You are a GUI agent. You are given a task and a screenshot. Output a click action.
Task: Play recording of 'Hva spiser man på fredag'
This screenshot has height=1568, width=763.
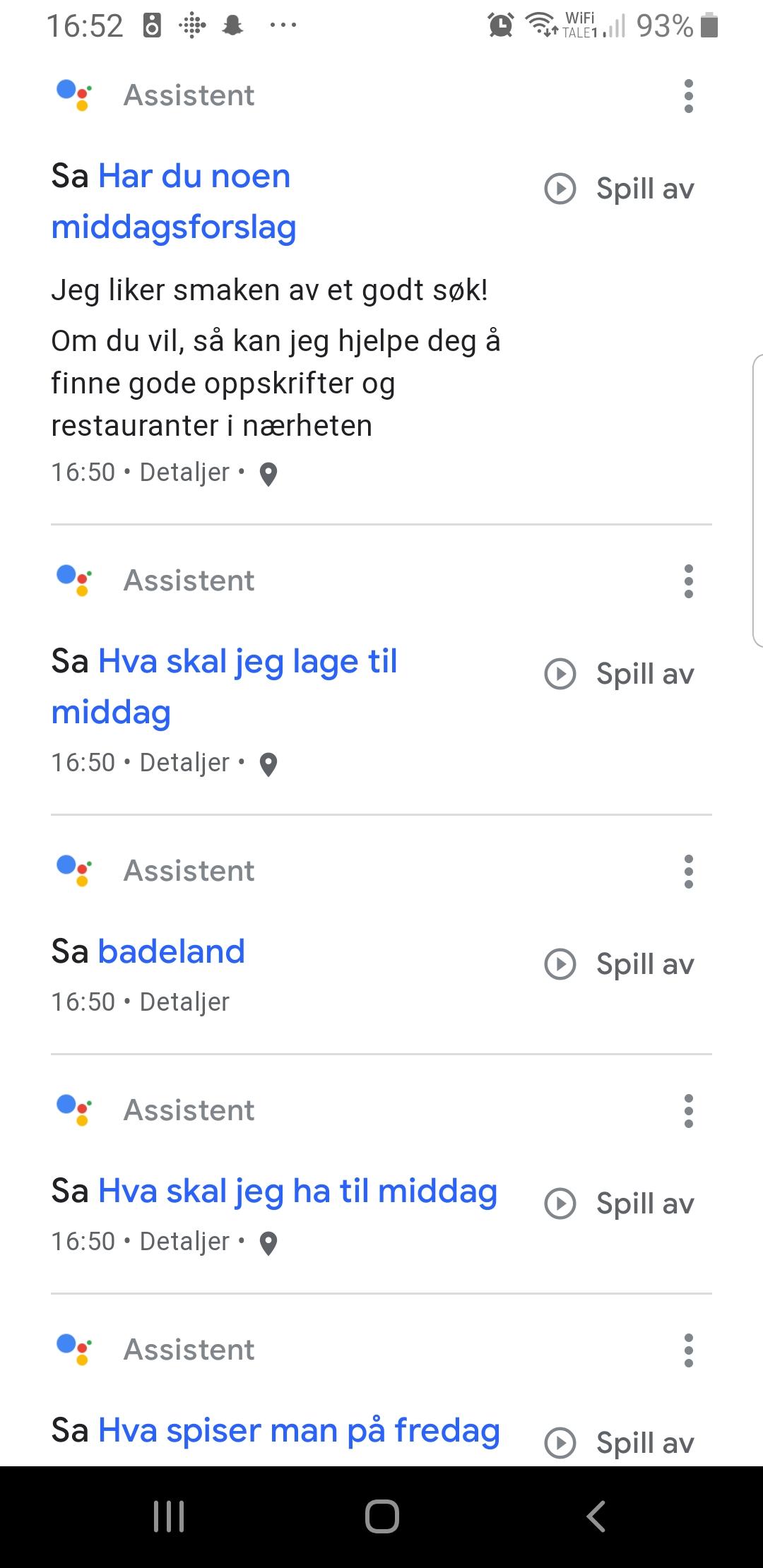pyautogui.click(x=620, y=1443)
